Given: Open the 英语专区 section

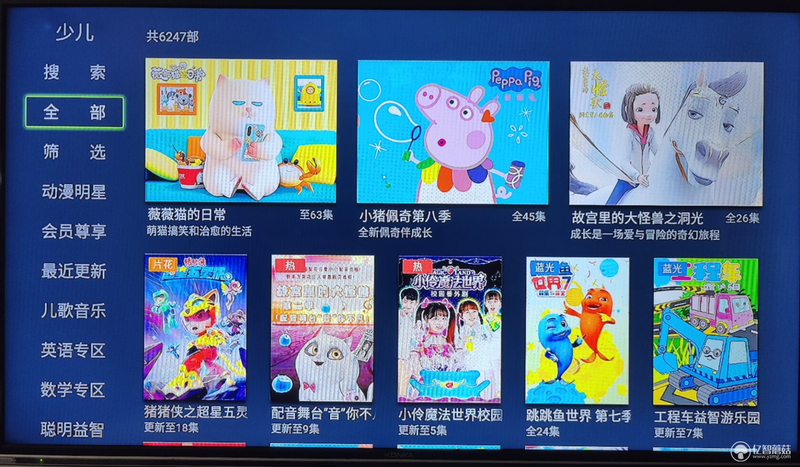Looking at the screenshot, I should [x=74, y=350].
